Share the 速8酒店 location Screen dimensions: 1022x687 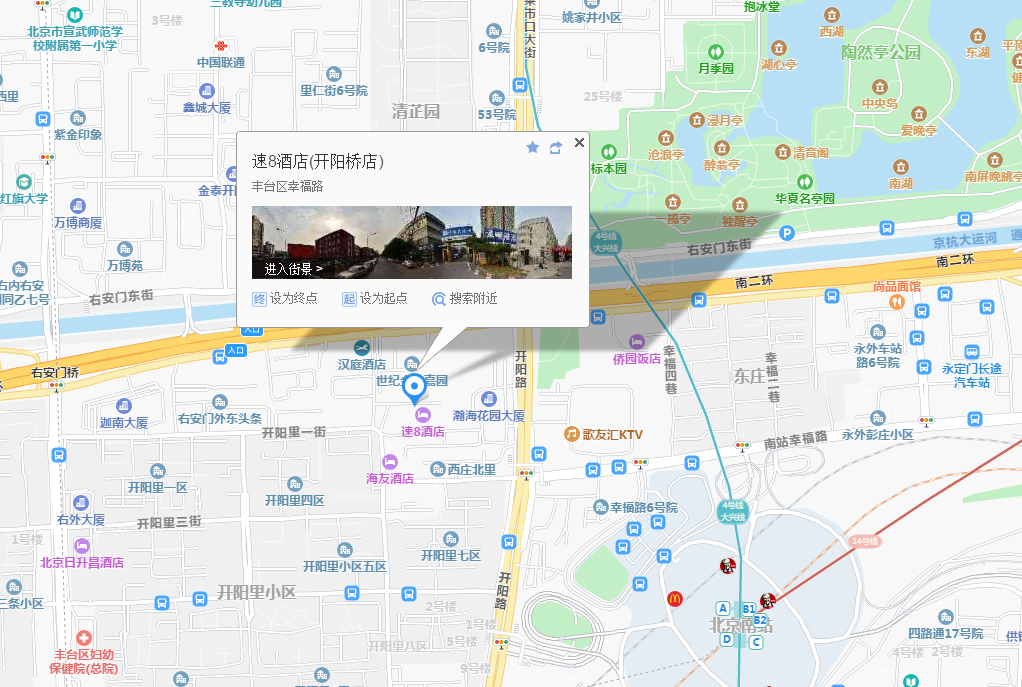pos(556,147)
